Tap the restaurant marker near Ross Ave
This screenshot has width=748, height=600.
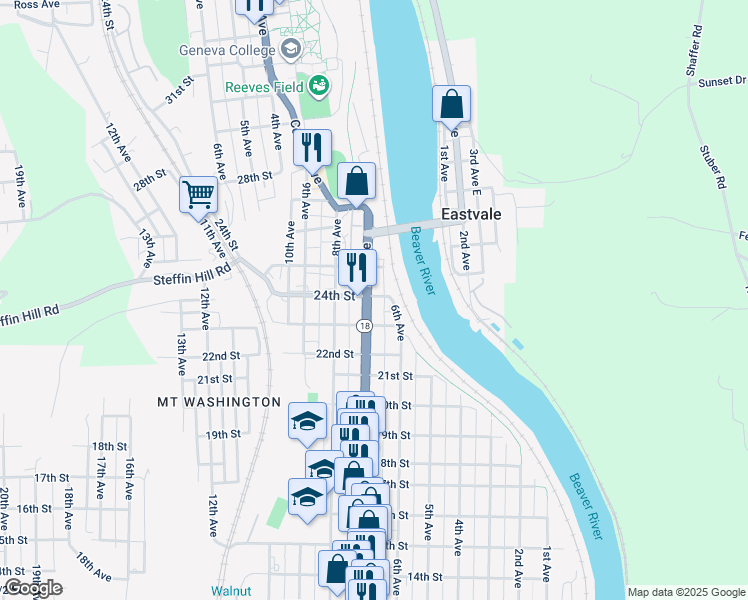(x=255, y=7)
